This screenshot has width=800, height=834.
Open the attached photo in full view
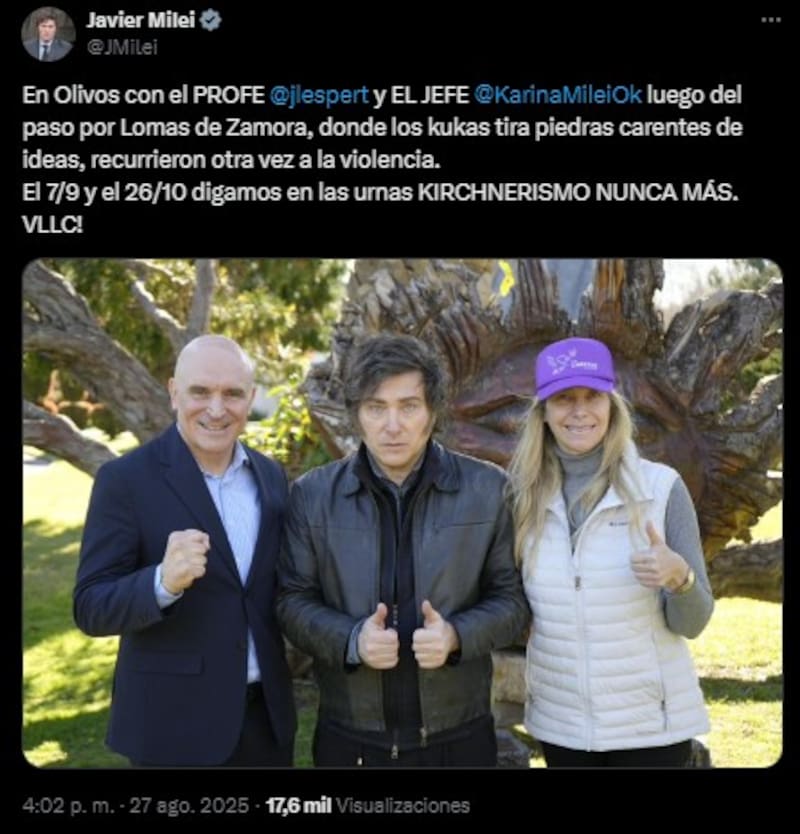coord(402,513)
